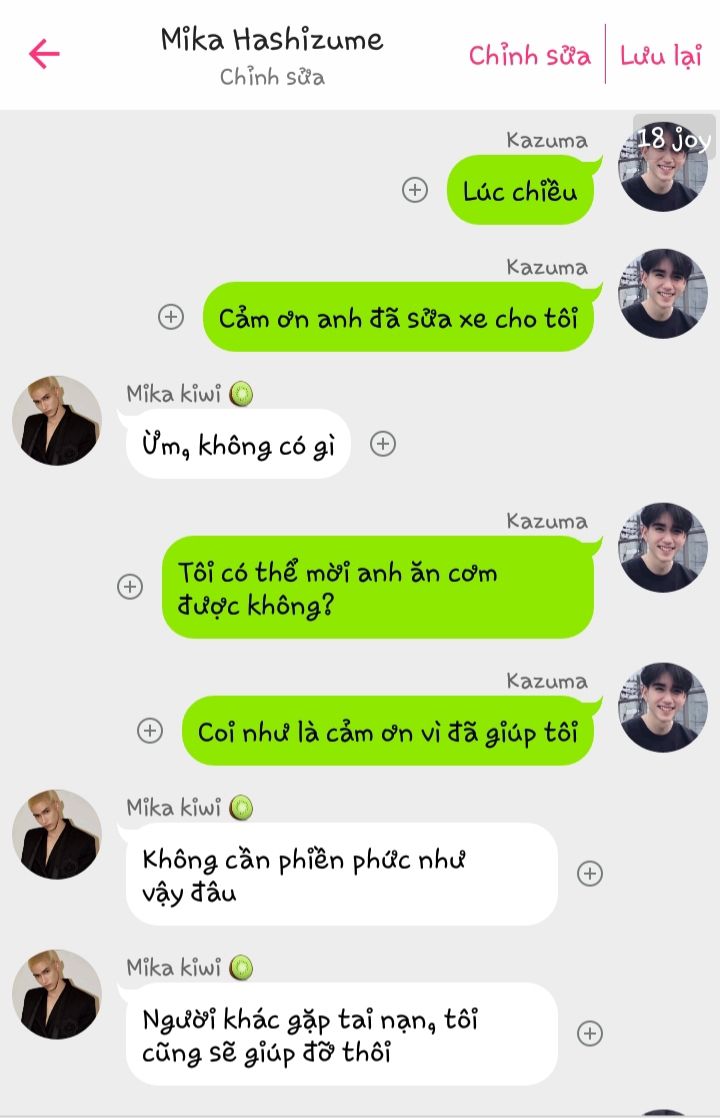Tap the plus beside 'Ừm, không có gì'
The image size is (720, 1119).
[383, 444]
